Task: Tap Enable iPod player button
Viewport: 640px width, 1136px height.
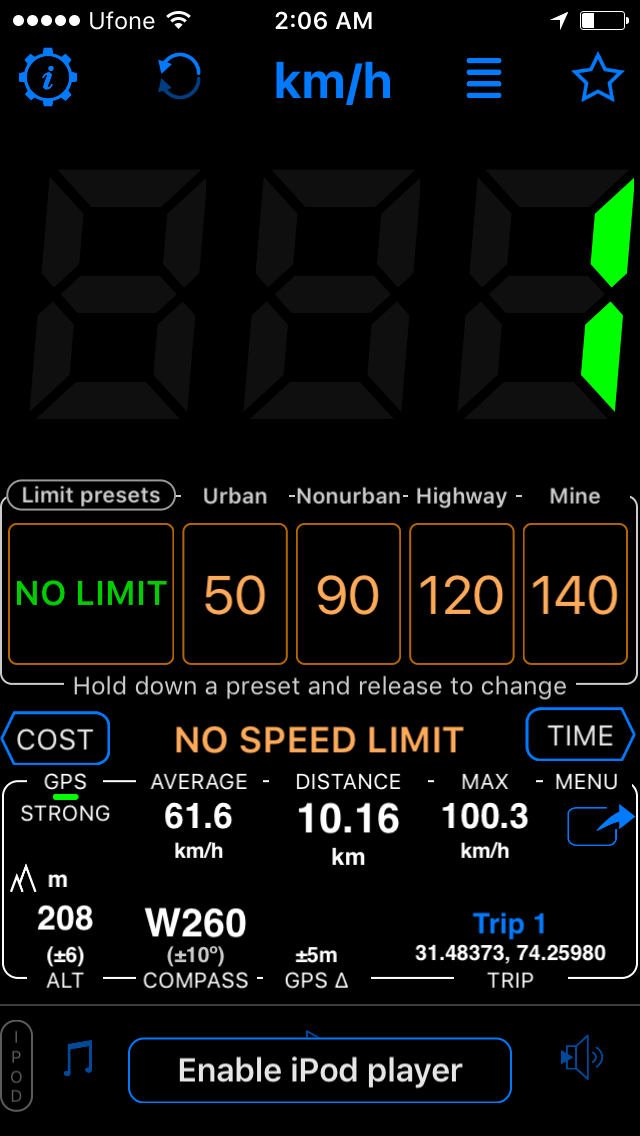Action: (320, 1070)
